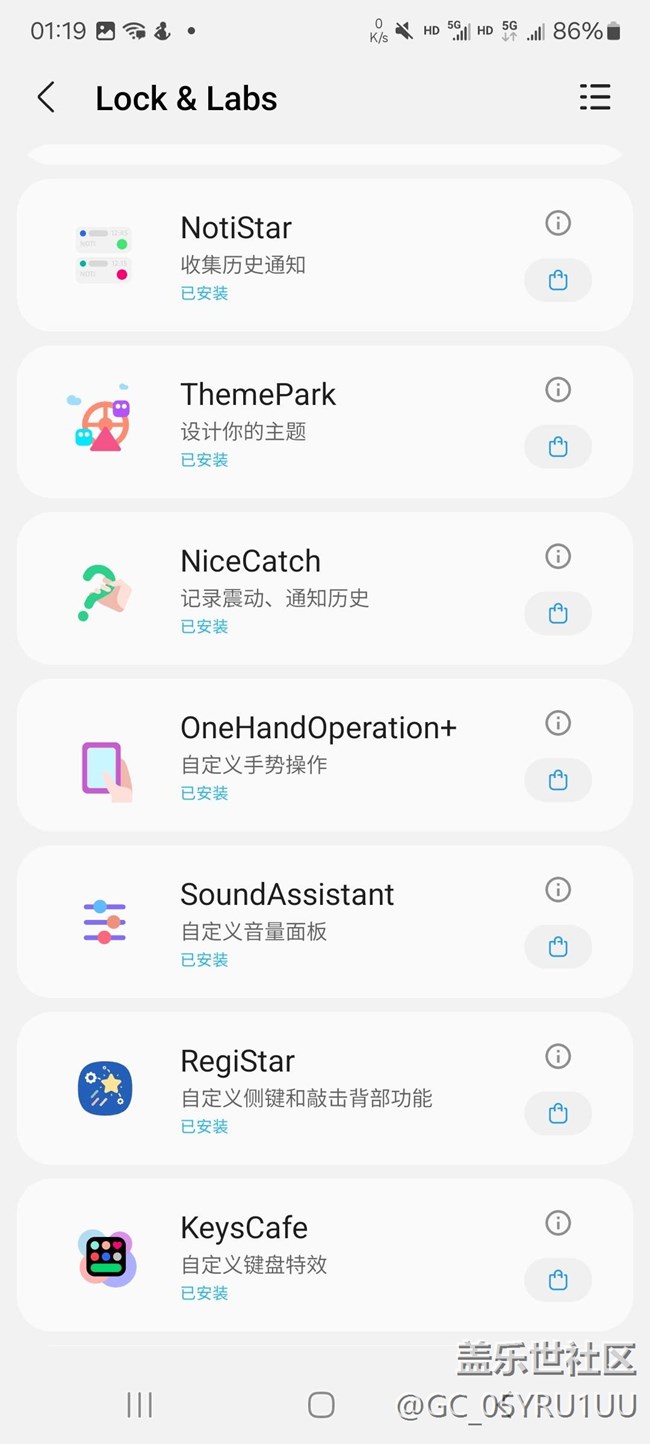Show info for NotiStar
Image resolution: width=650 pixels, height=1444 pixels.
(x=558, y=223)
